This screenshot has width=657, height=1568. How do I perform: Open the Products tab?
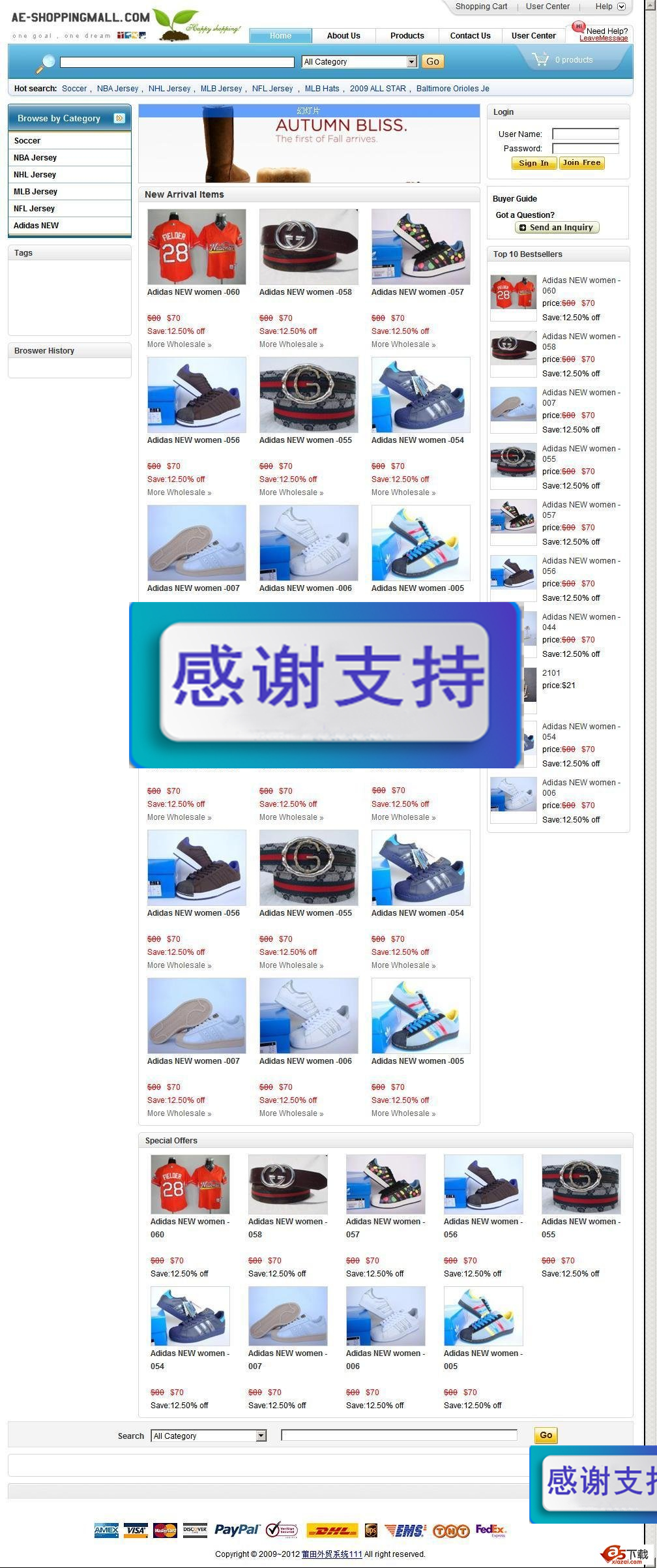[407, 36]
